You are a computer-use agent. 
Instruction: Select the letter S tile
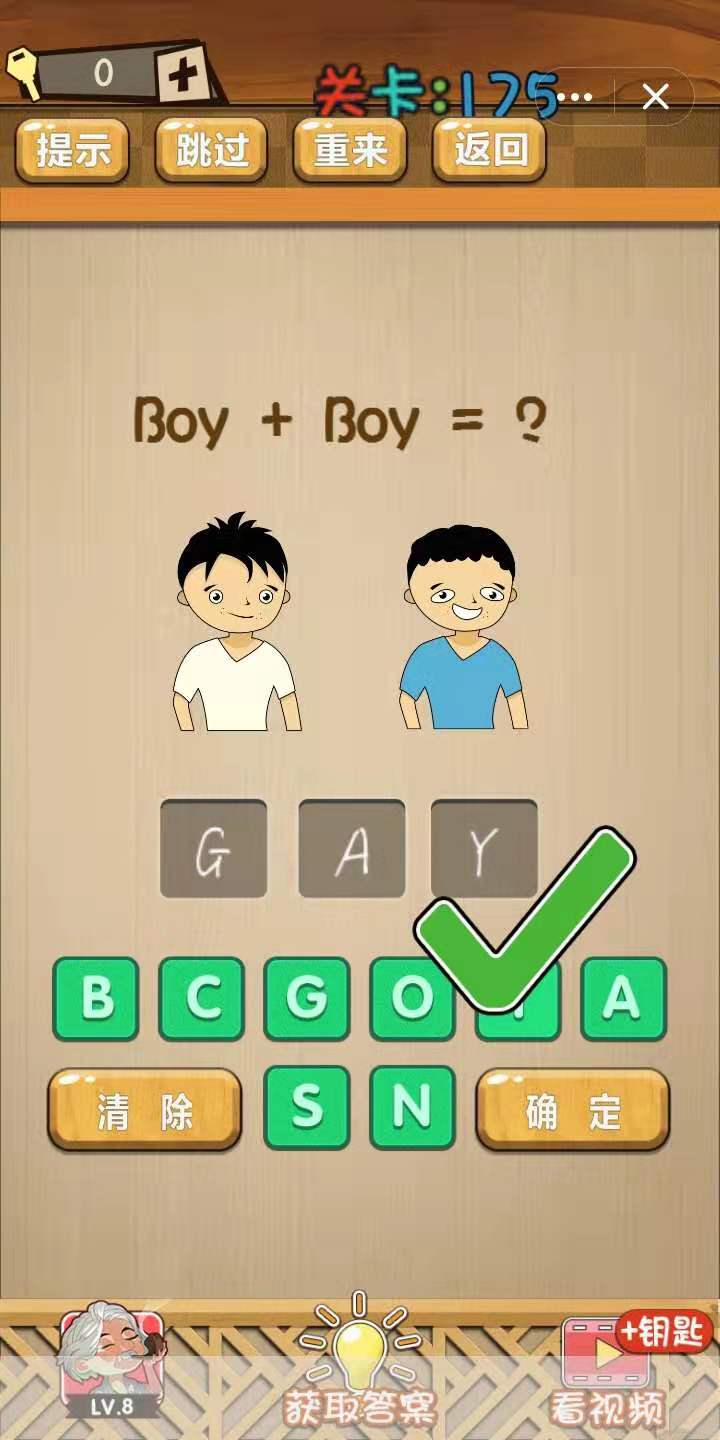pyautogui.click(x=307, y=1107)
